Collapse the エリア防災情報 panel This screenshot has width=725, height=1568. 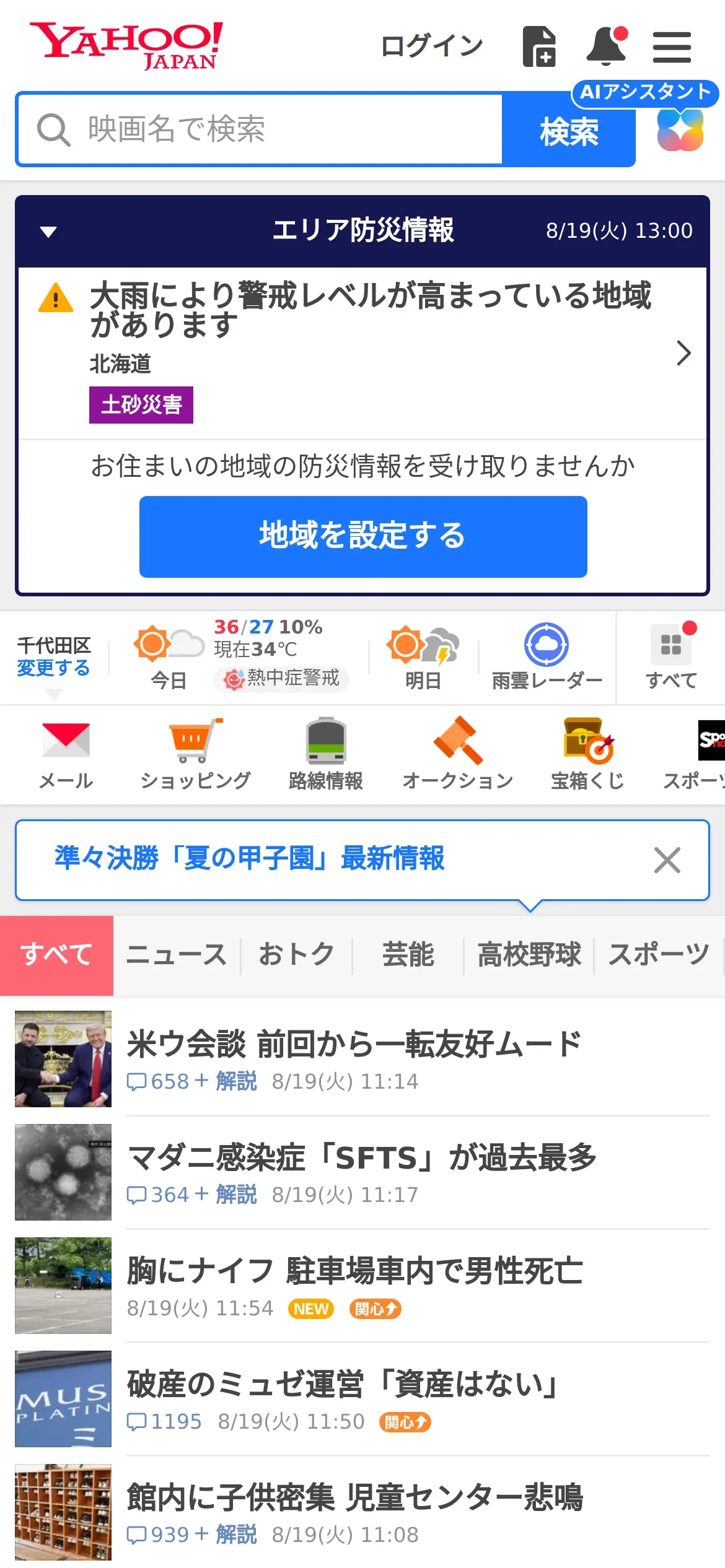click(x=48, y=232)
